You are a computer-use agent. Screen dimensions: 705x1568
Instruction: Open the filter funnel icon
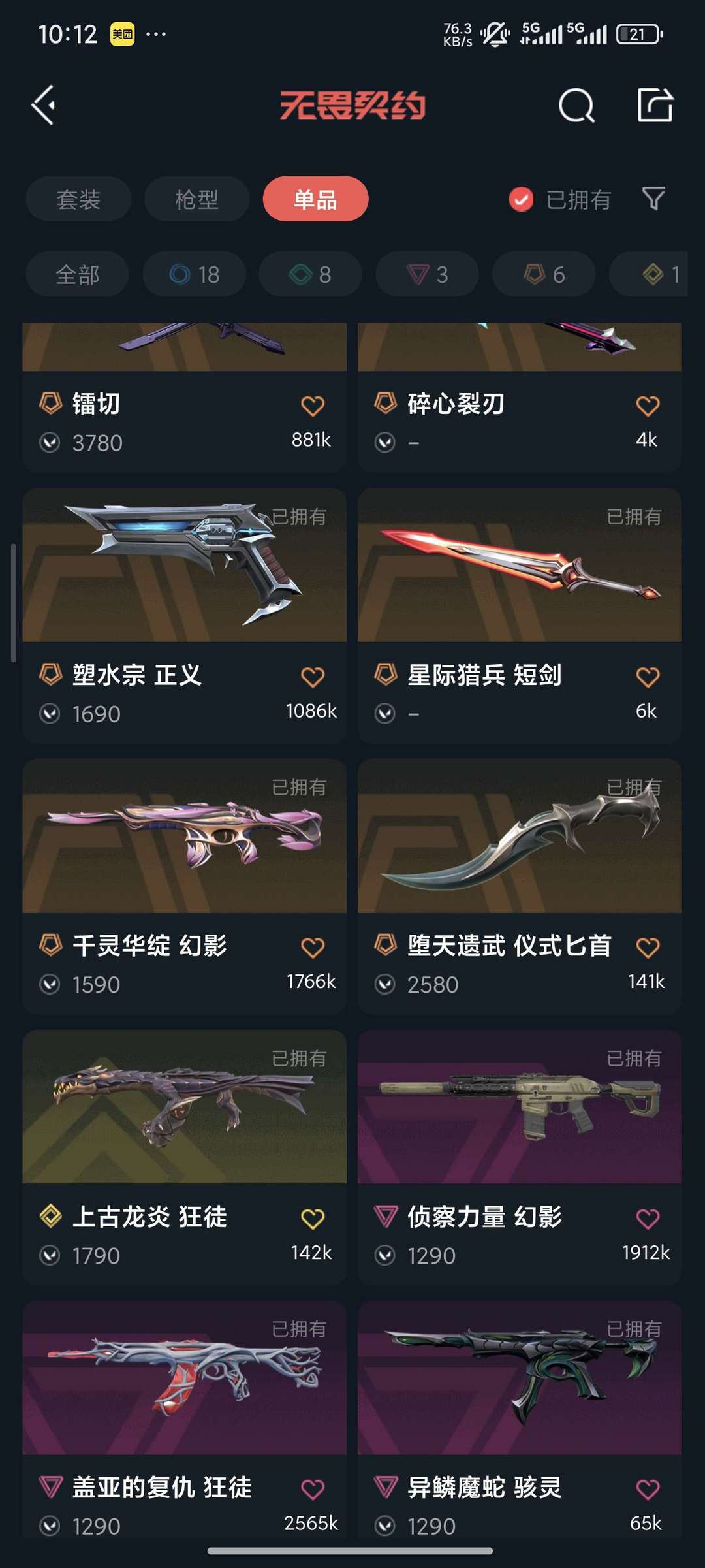tap(653, 199)
